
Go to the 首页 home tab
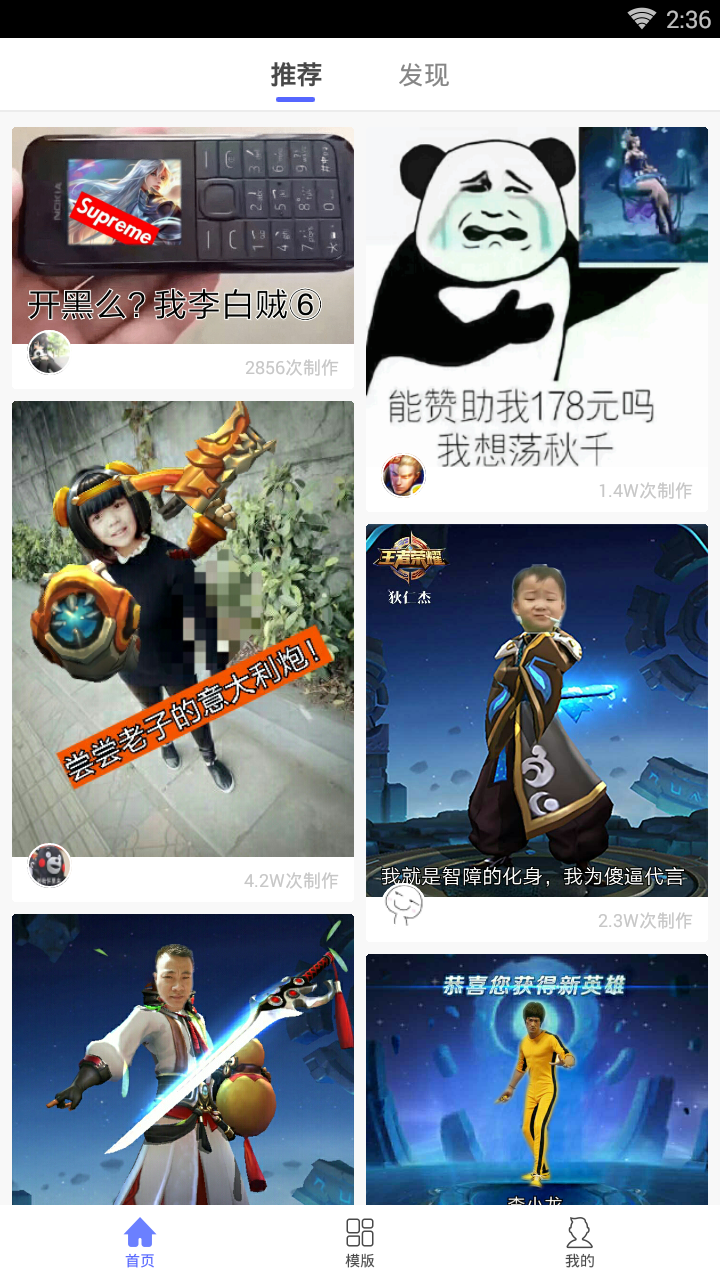[x=140, y=1242]
